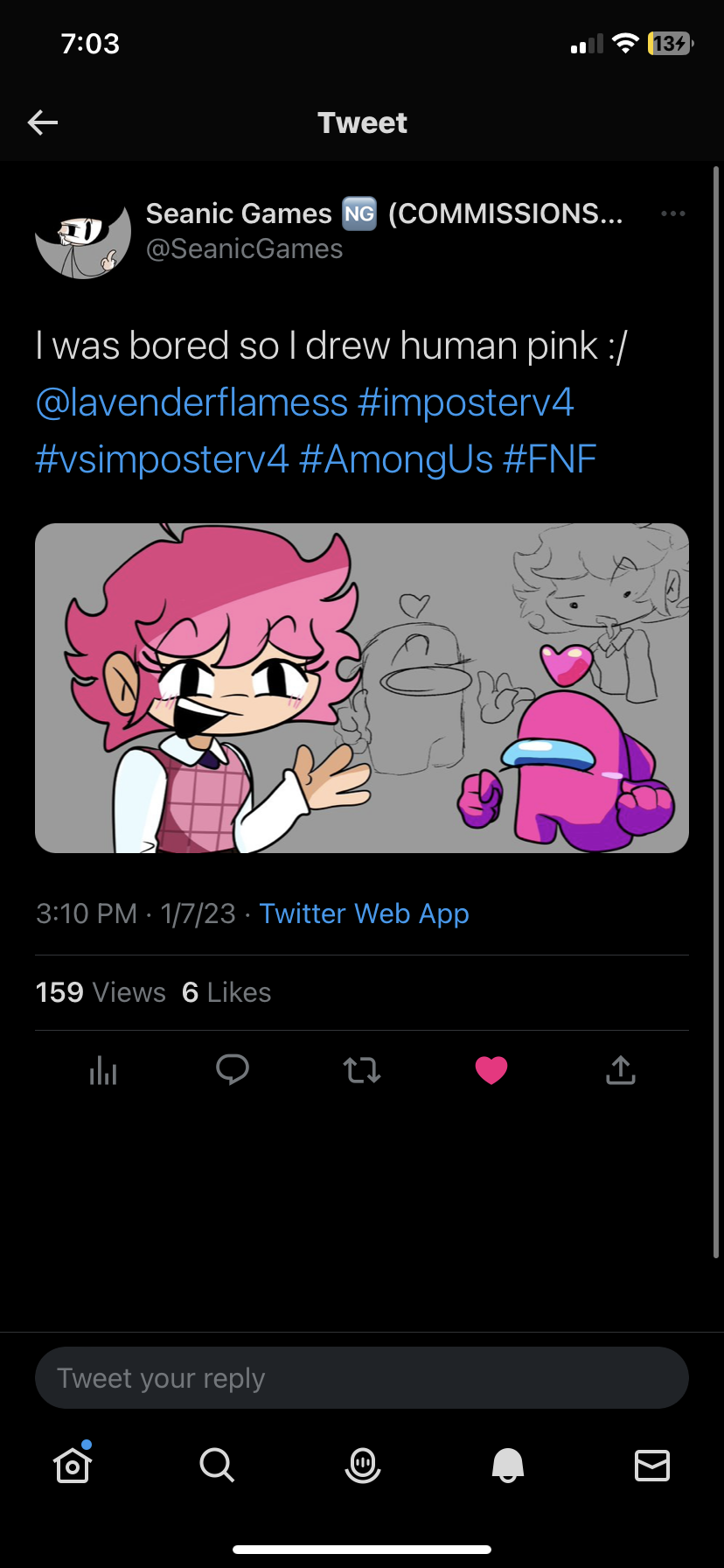
Task: Reply using the comment bubble icon
Action: pyautogui.click(x=233, y=1069)
